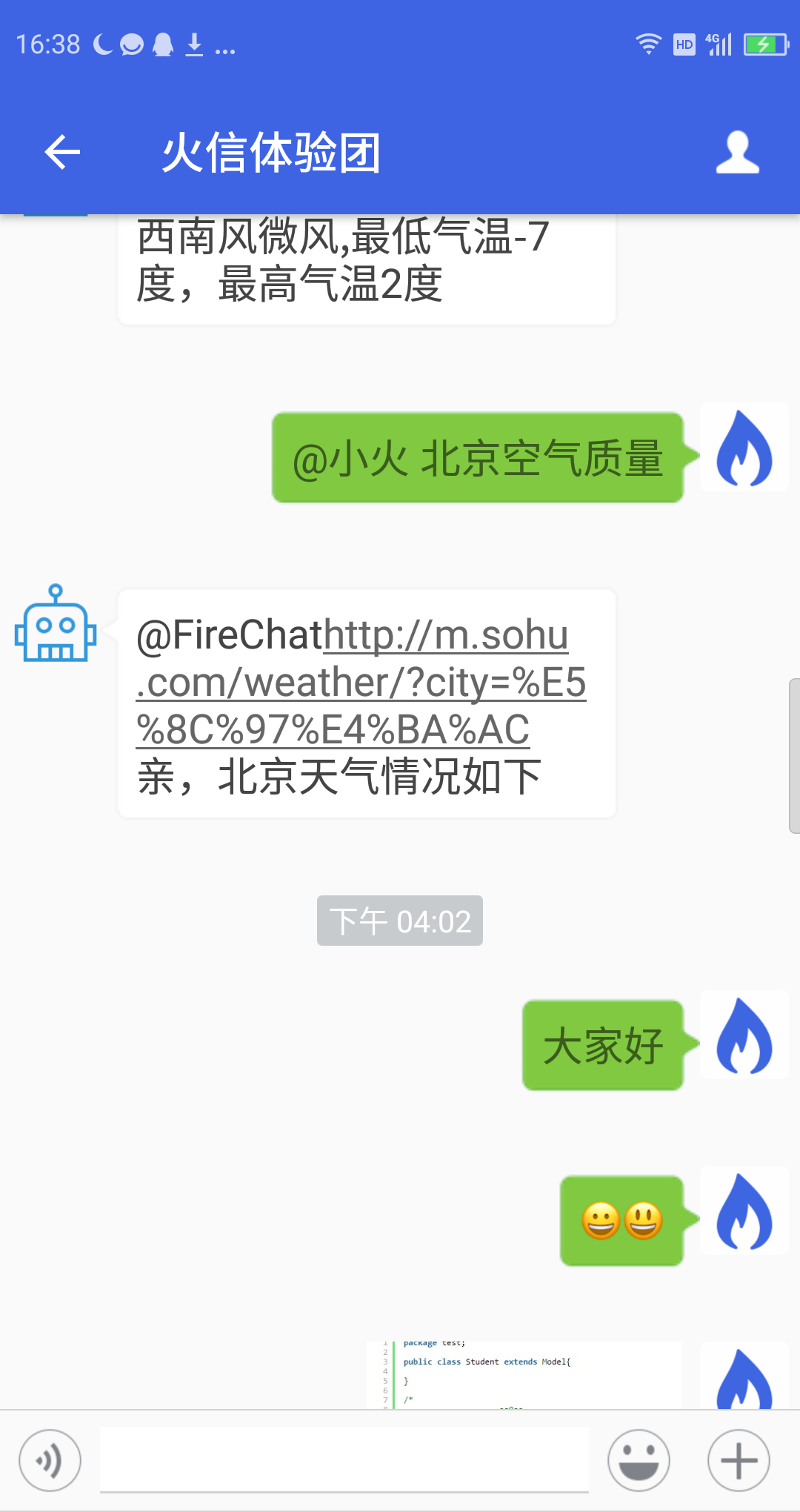This screenshot has height=1512, width=800.
Task: Open the plus attachment menu
Action: (x=739, y=1461)
